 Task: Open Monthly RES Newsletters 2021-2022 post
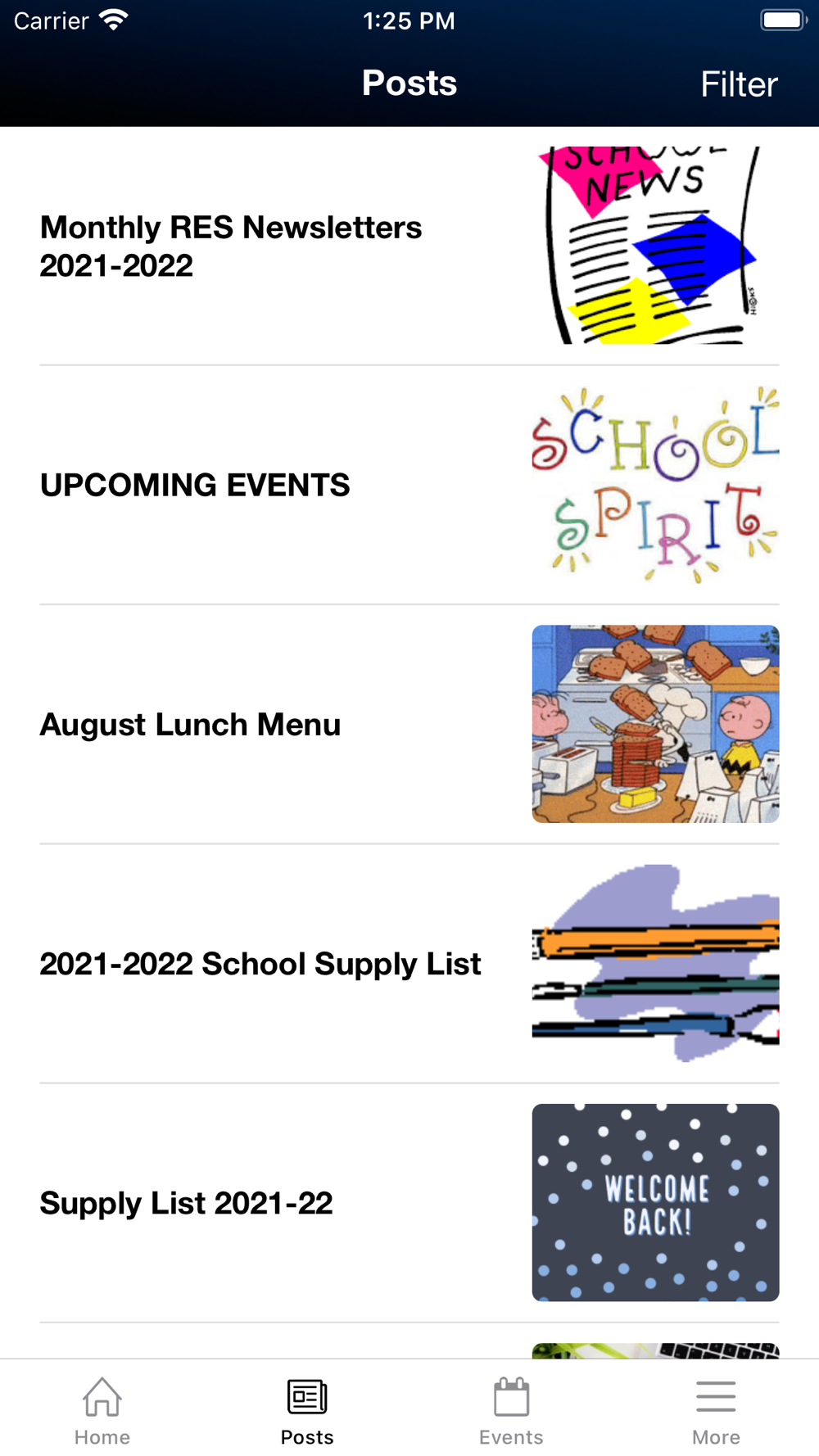[231, 246]
